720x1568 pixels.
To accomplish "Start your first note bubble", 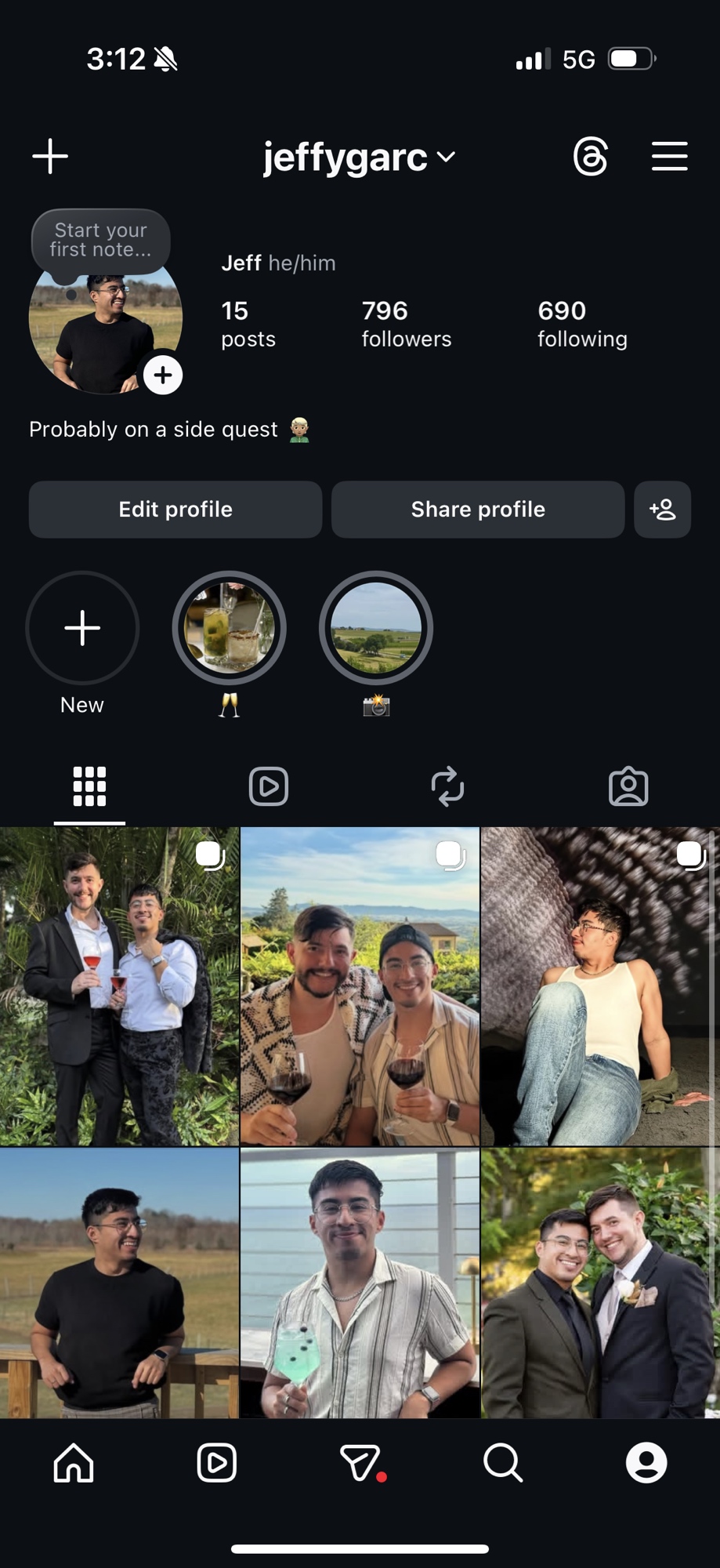I will point(100,240).
